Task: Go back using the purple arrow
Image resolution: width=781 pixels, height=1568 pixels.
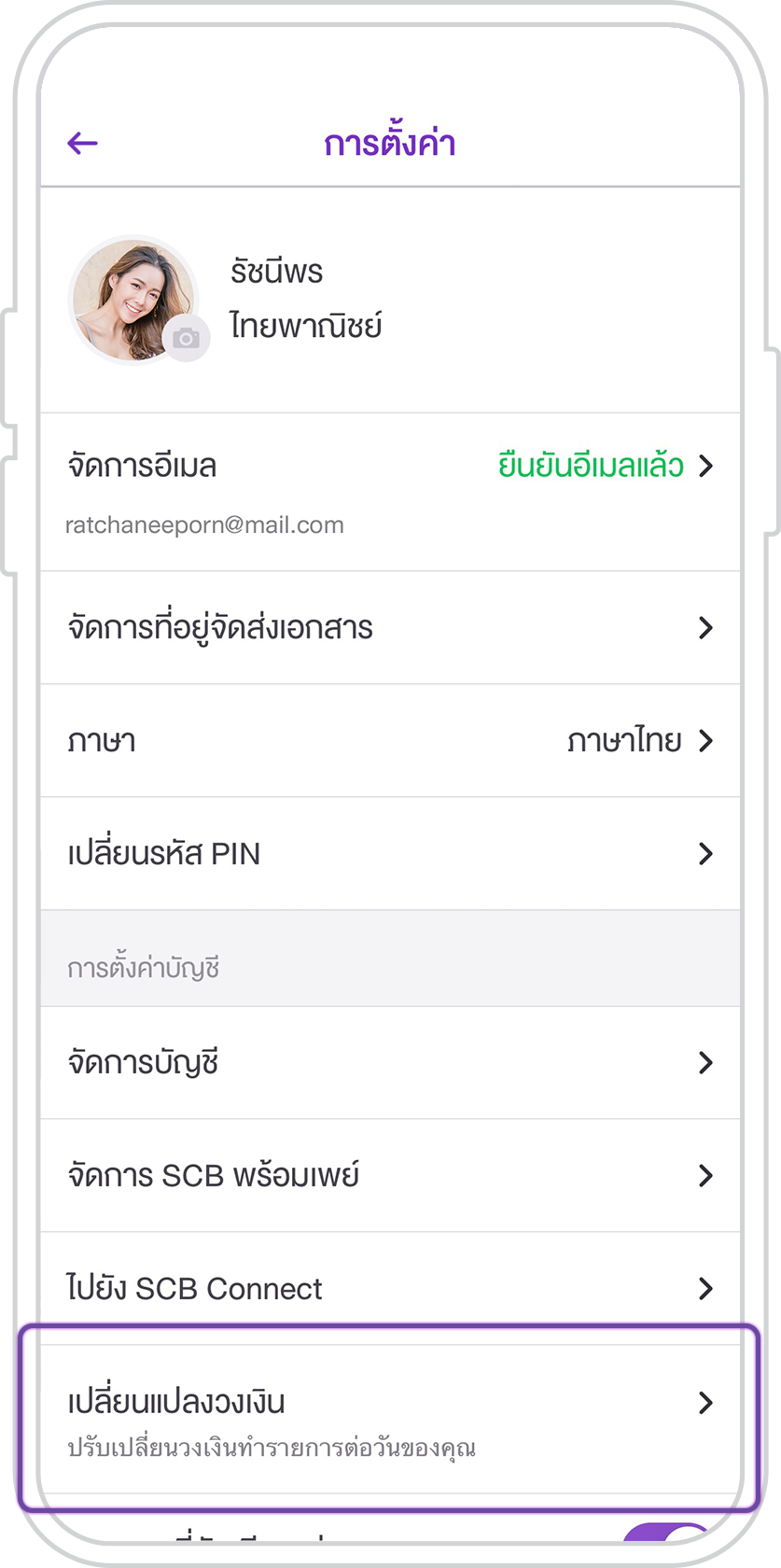Action: (83, 143)
